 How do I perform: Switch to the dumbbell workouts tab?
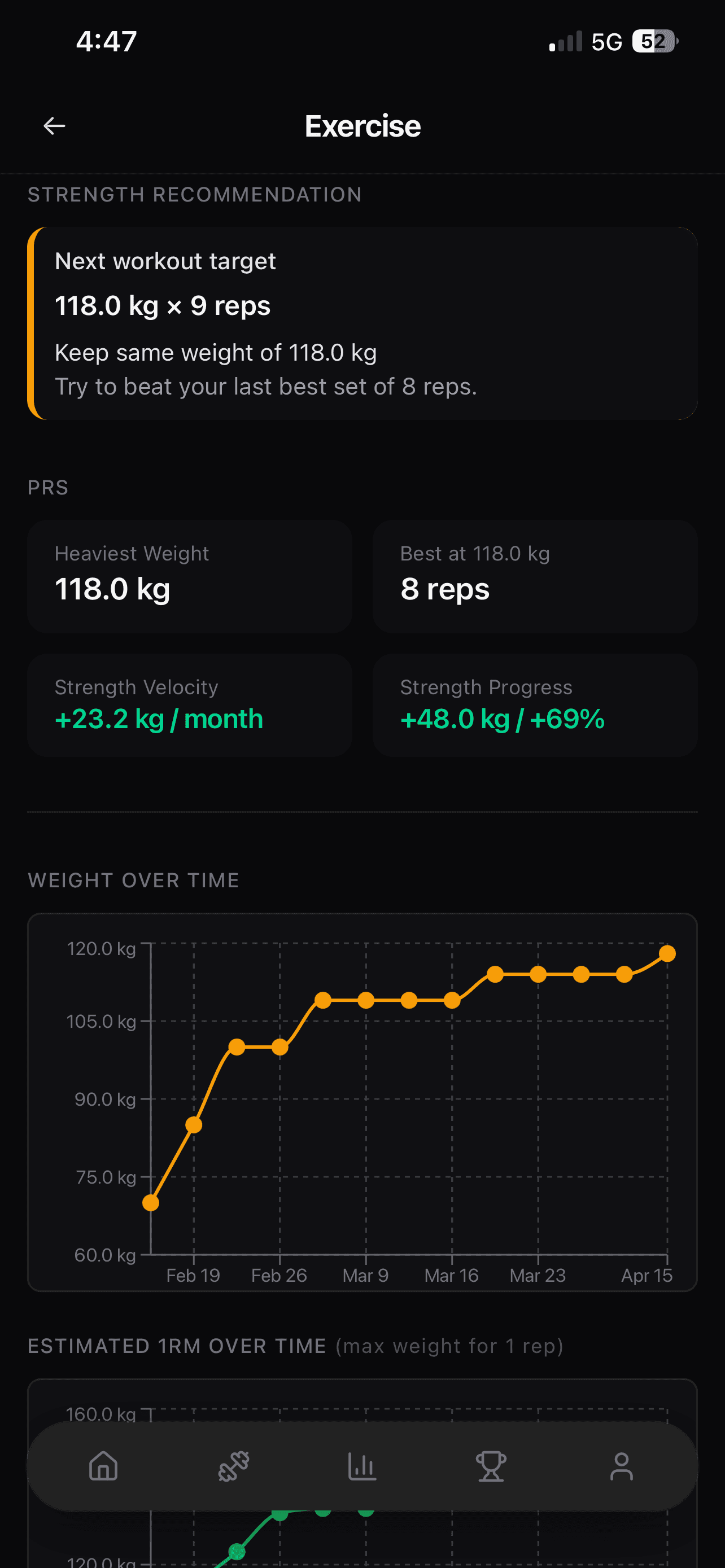pyautogui.click(x=234, y=1466)
